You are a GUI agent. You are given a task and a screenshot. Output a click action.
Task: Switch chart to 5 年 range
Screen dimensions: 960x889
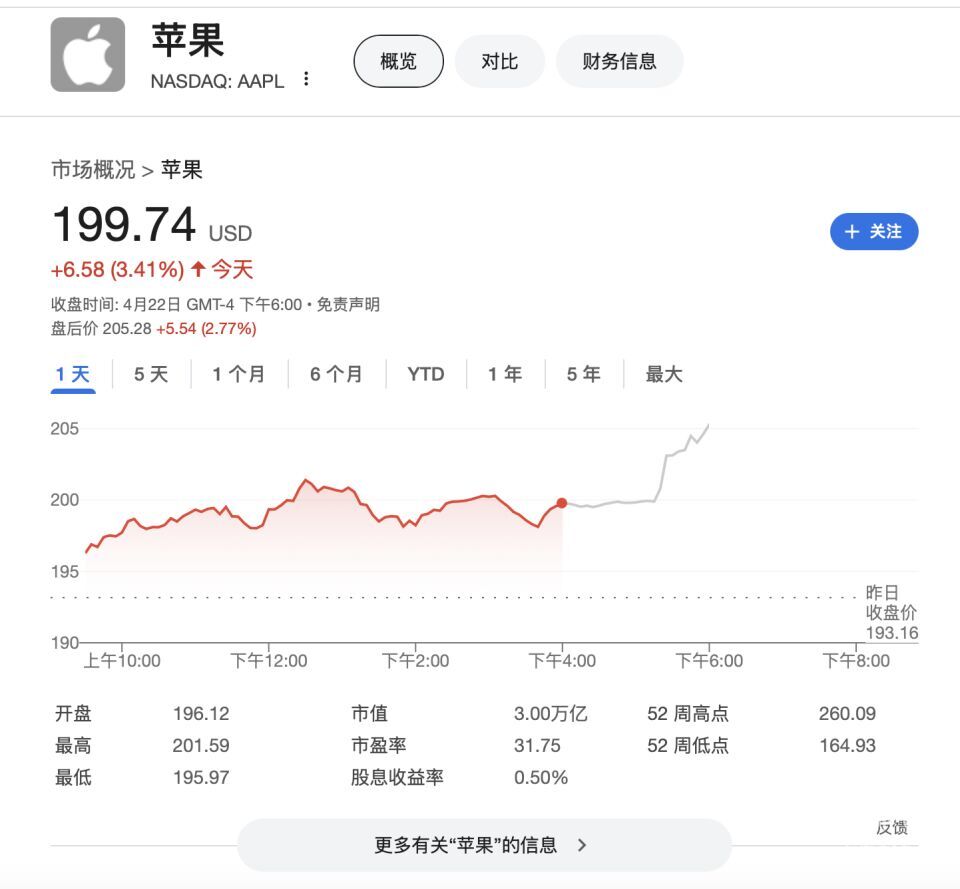pyautogui.click(x=584, y=375)
